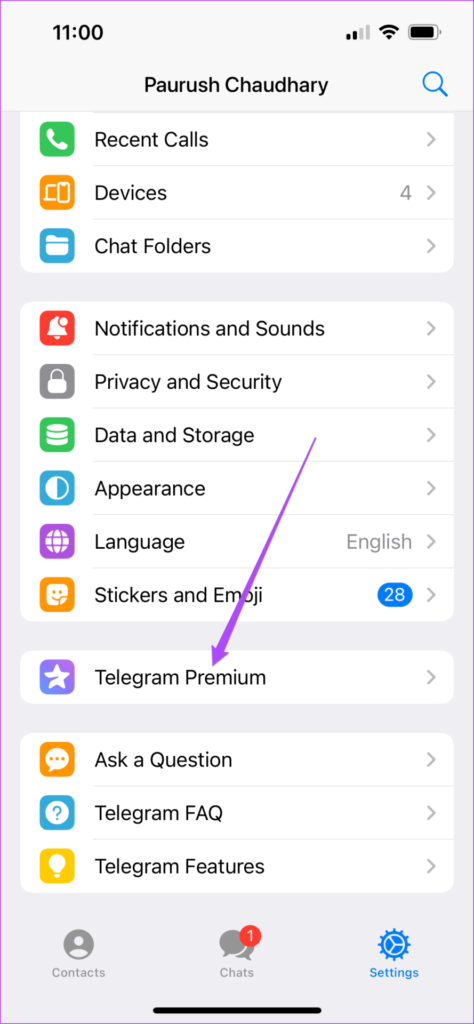Image resolution: width=474 pixels, height=1024 pixels.
Task: Open the Devices settings row
Action: [237, 193]
